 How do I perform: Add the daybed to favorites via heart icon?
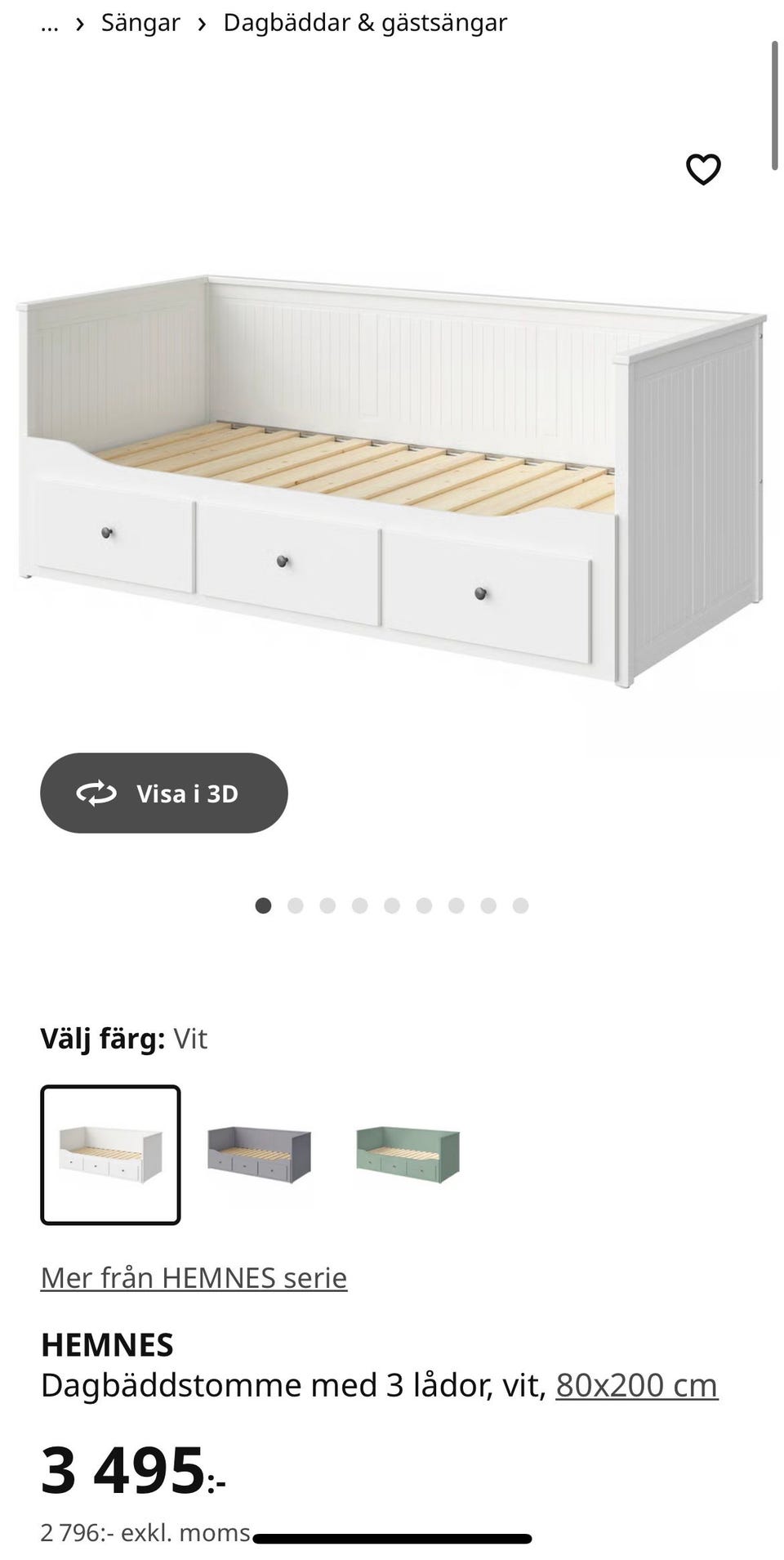click(x=702, y=168)
